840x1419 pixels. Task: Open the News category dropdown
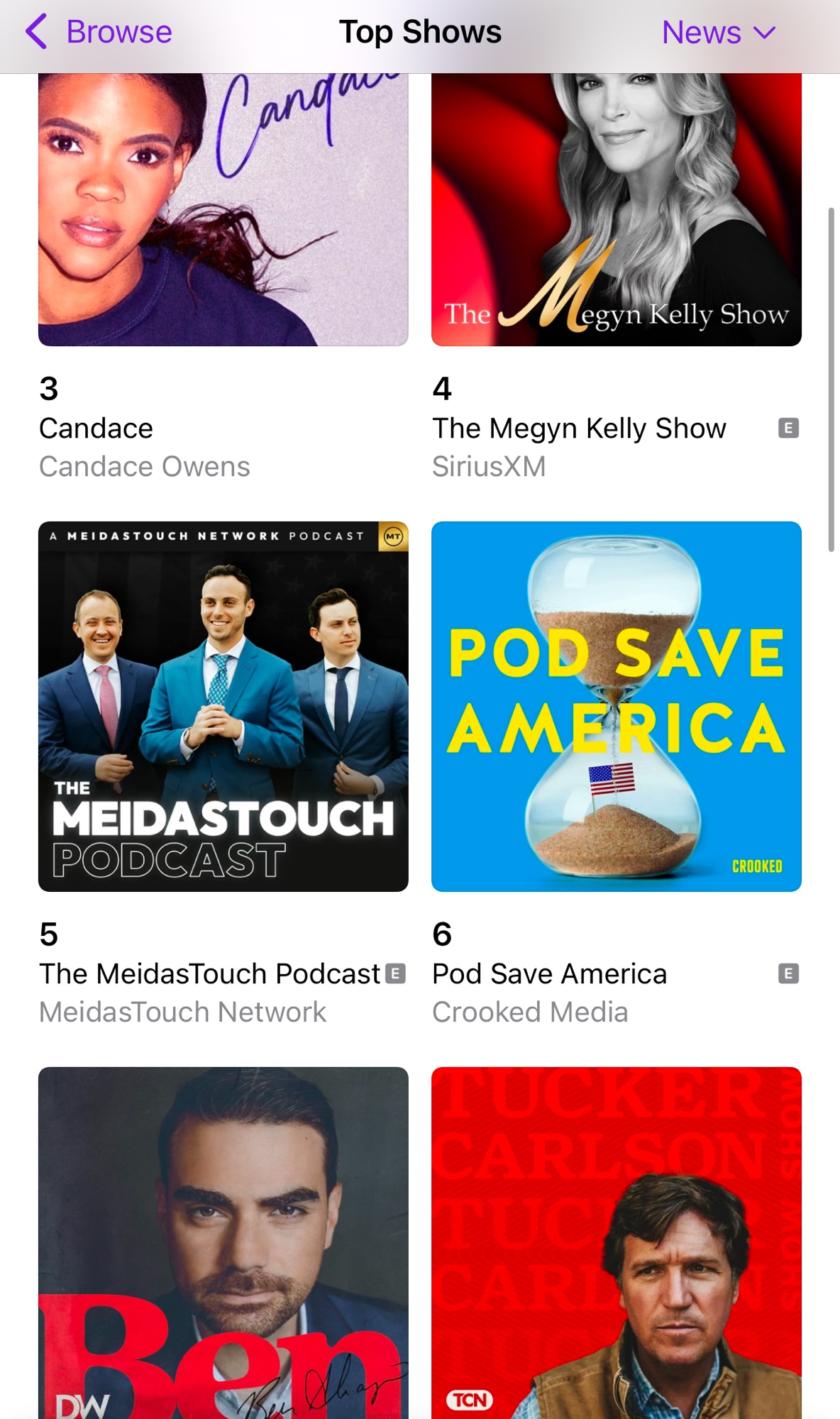pyautogui.click(x=718, y=33)
